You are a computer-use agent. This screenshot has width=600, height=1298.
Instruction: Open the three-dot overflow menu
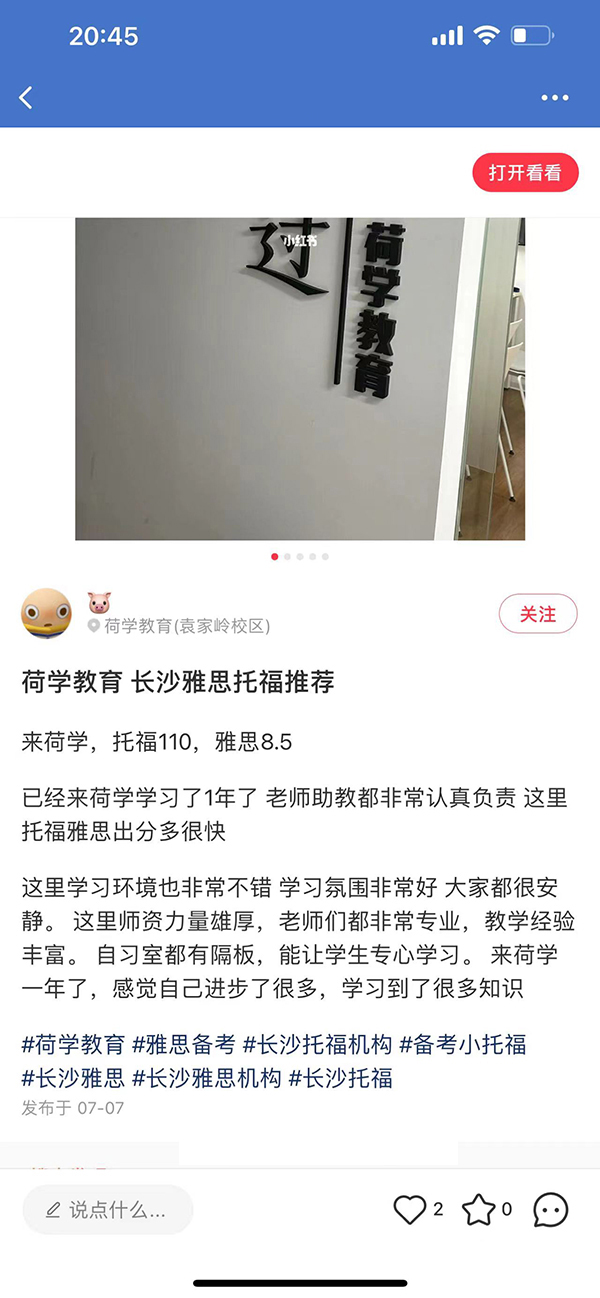coord(554,98)
